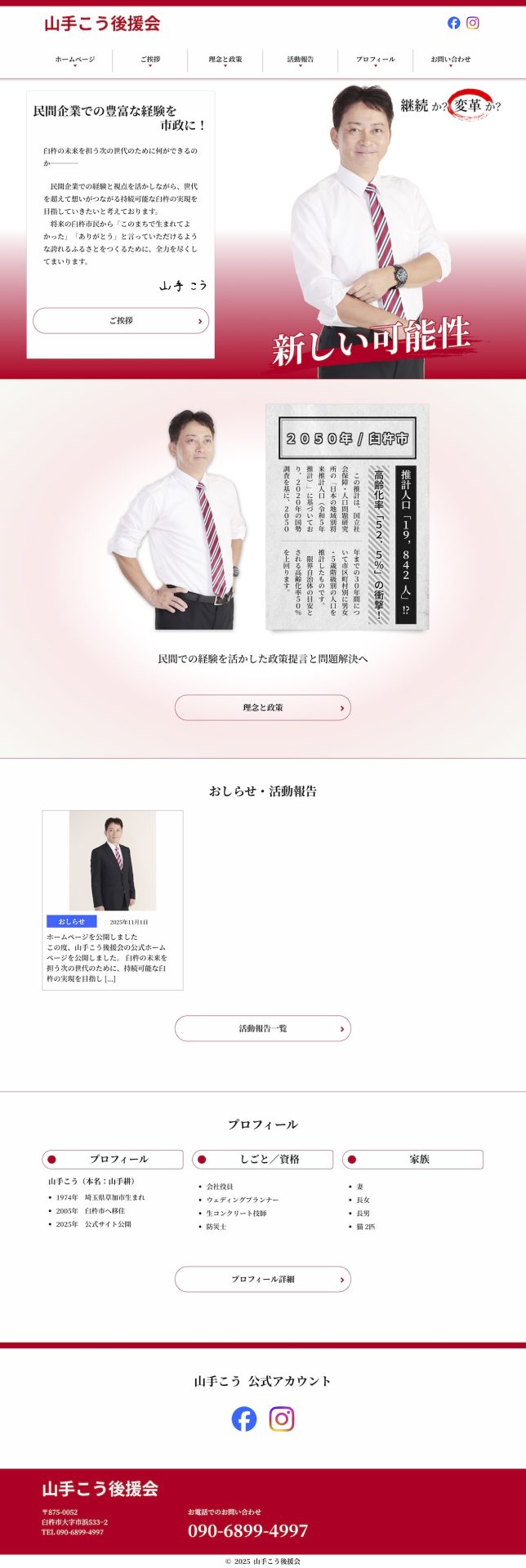Open the お問い合わせ navigation item
526x1568 pixels.
451,60
